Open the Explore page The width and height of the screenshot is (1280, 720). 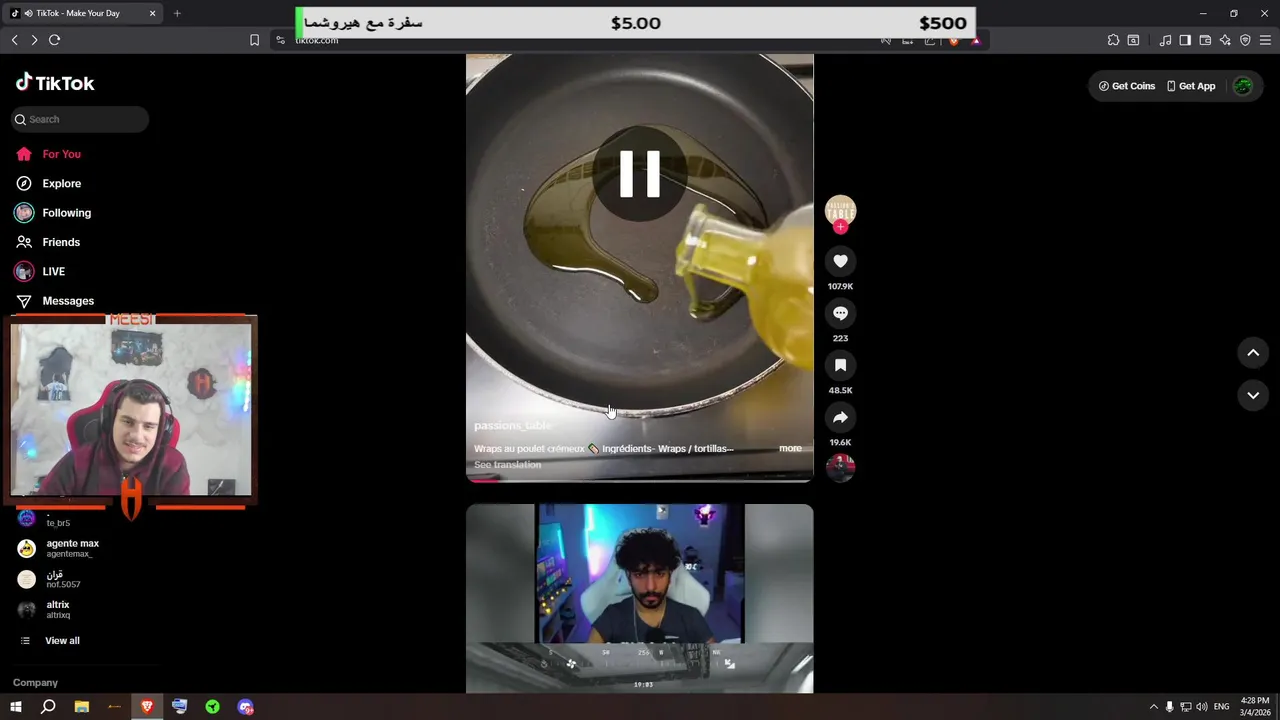pos(61,183)
